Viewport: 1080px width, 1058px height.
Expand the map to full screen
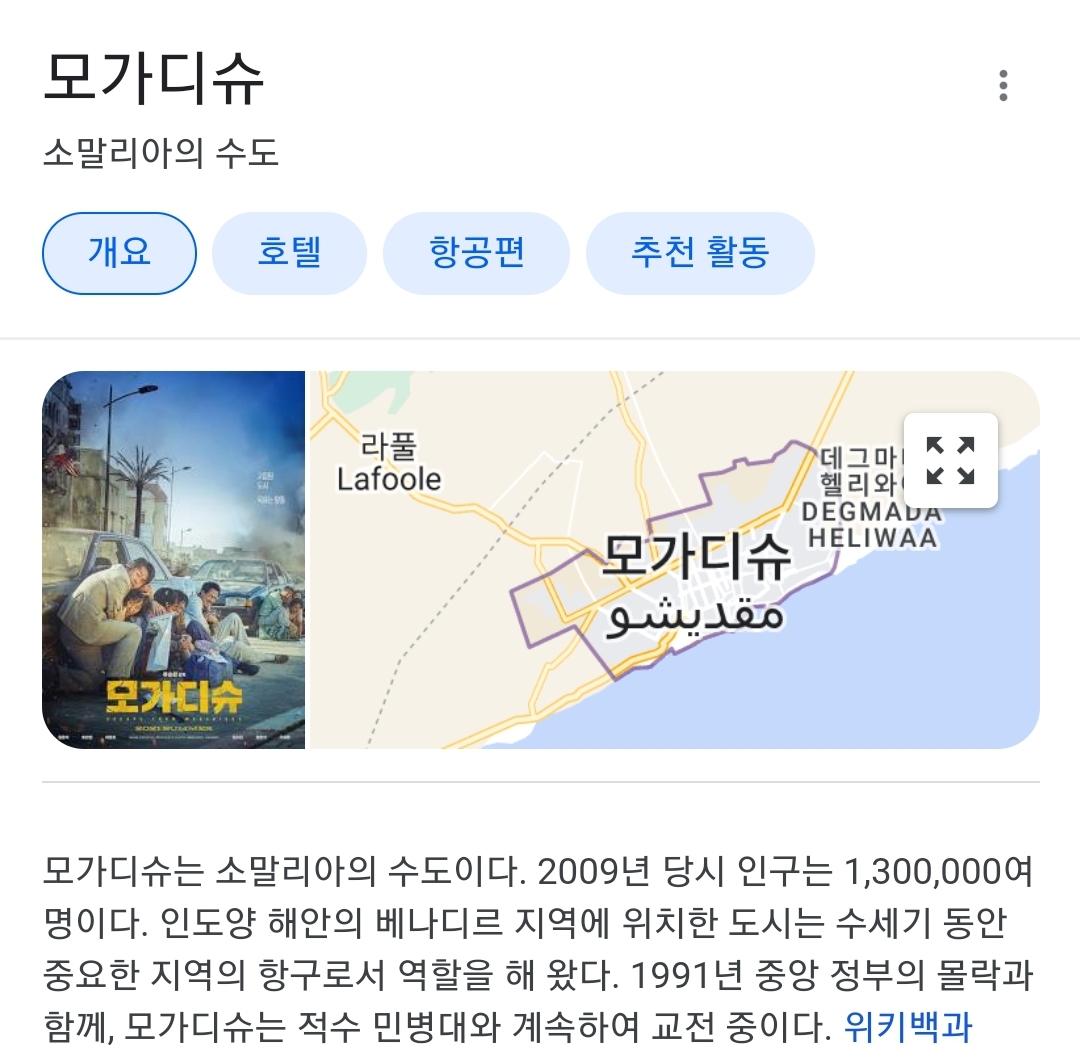pyautogui.click(x=950, y=461)
